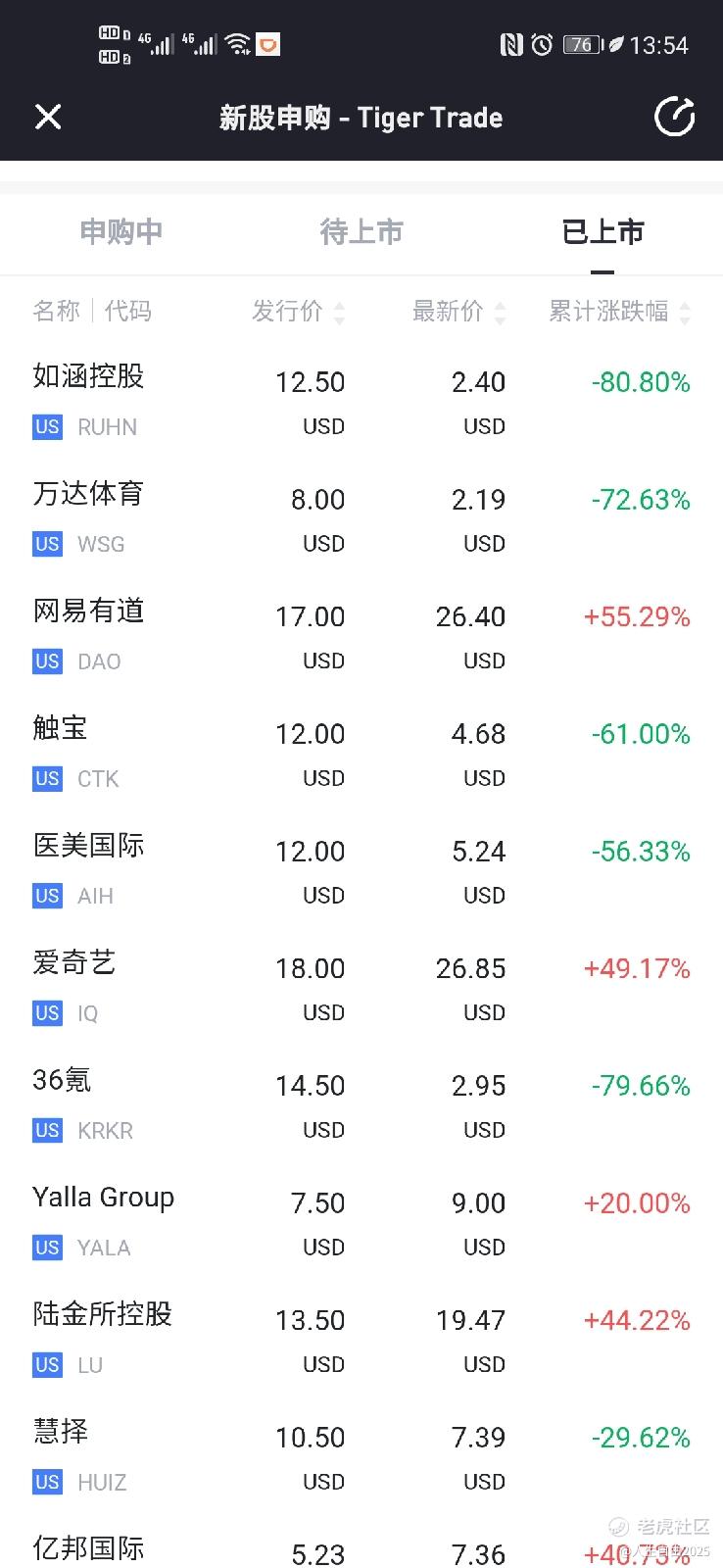This screenshot has width=723, height=1568.
Task: Sort the list by 最新价
Action: tap(458, 312)
